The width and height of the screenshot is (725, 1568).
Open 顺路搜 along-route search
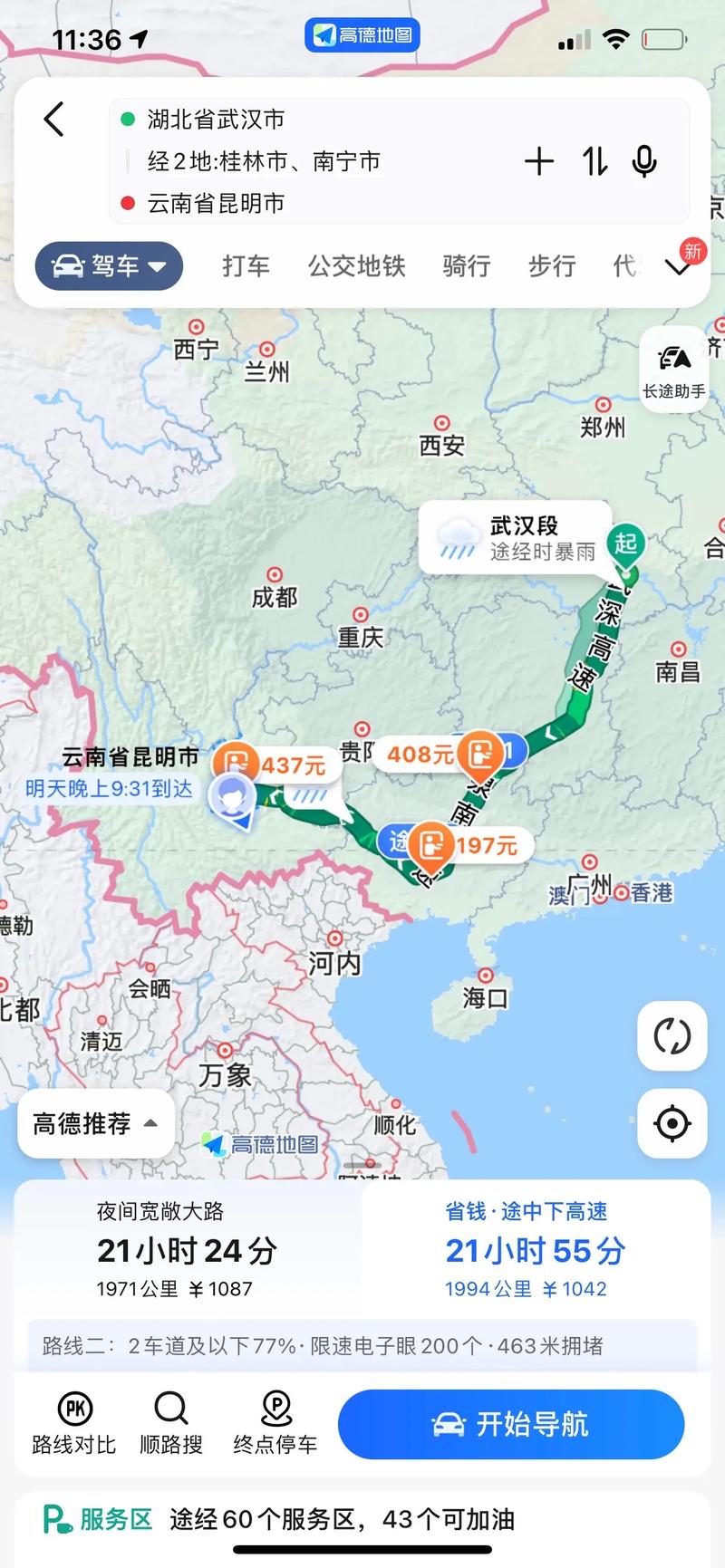coord(171,1422)
